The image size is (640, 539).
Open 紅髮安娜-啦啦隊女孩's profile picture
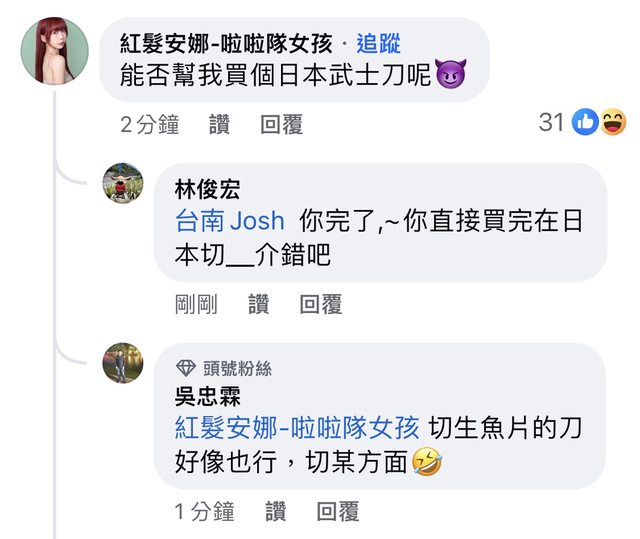tap(54, 50)
